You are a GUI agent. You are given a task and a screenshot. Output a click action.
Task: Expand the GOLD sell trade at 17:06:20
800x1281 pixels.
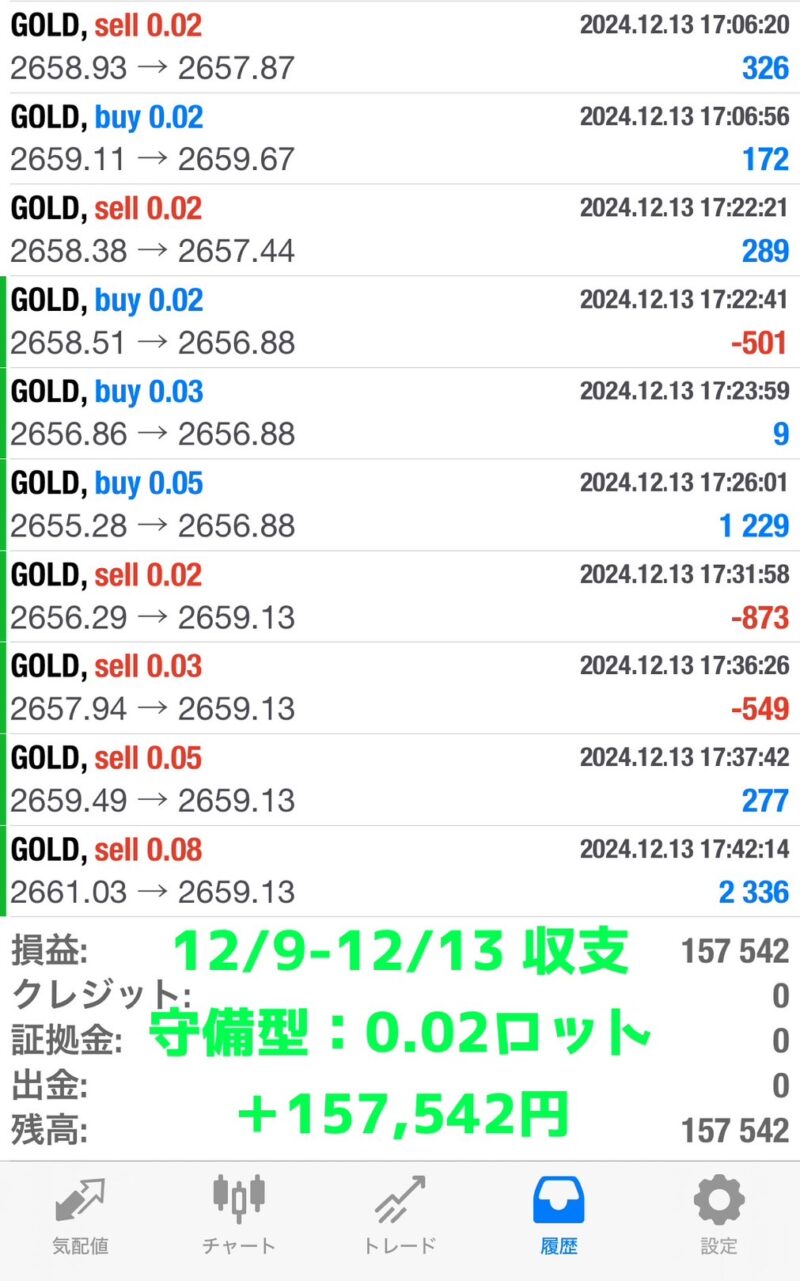point(400,47)
